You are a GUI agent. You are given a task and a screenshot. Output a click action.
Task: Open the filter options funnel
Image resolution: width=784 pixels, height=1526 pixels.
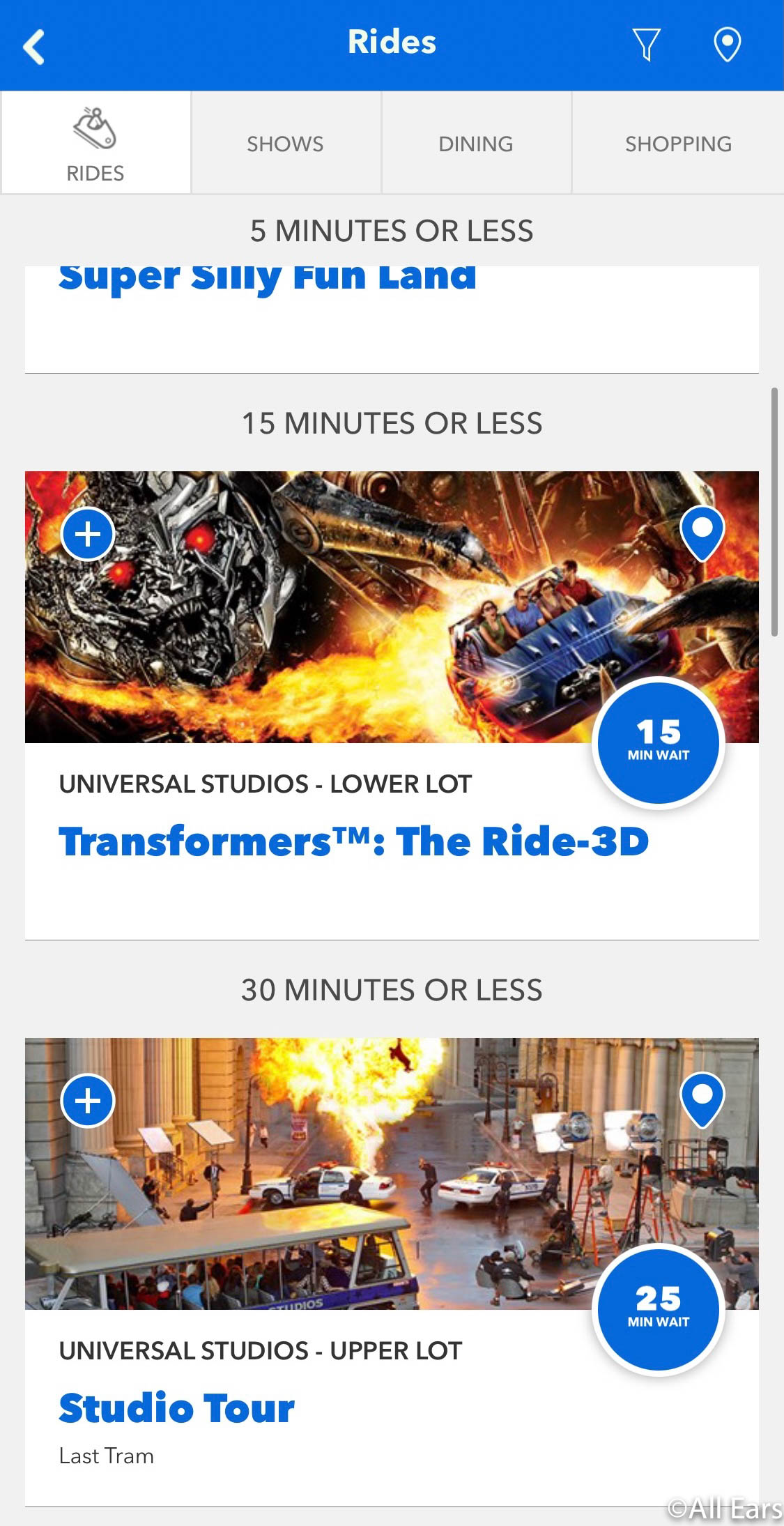click(x=646, y=45)
